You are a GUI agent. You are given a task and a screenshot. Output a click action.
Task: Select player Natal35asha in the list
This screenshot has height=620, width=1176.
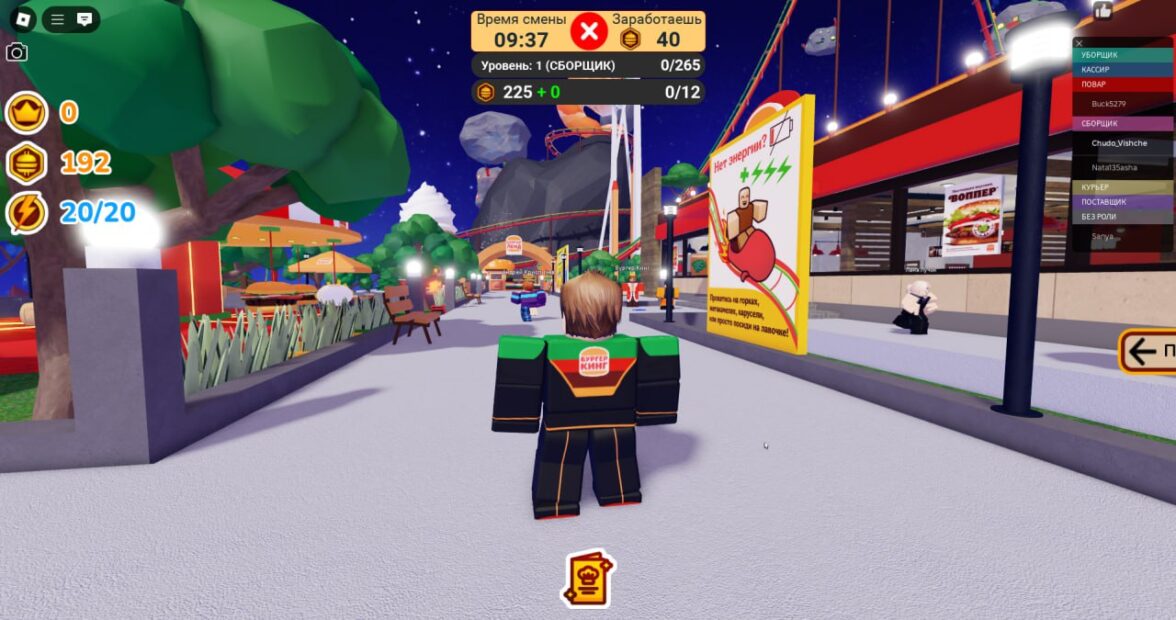pyautogui.click(x=1114, y=168)
